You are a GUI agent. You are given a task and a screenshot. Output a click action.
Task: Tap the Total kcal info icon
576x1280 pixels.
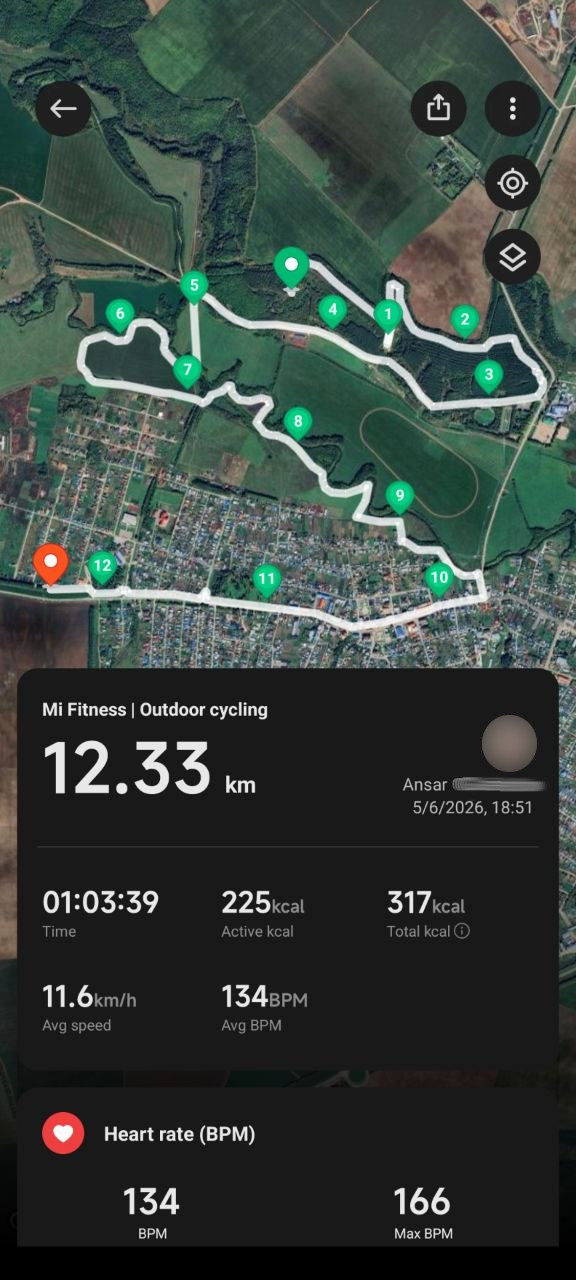pos(462,931)
